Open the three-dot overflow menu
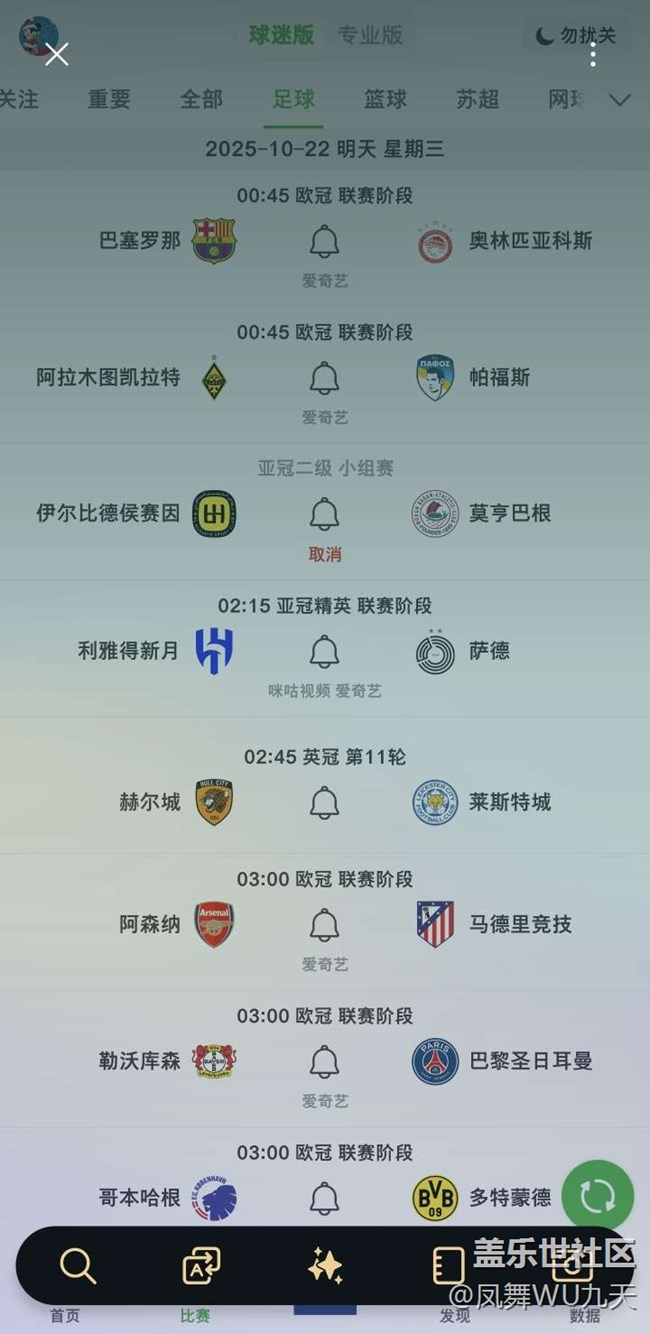This screenshot has width=650, height=1334. pyautogui.click(x=593, y=54)
